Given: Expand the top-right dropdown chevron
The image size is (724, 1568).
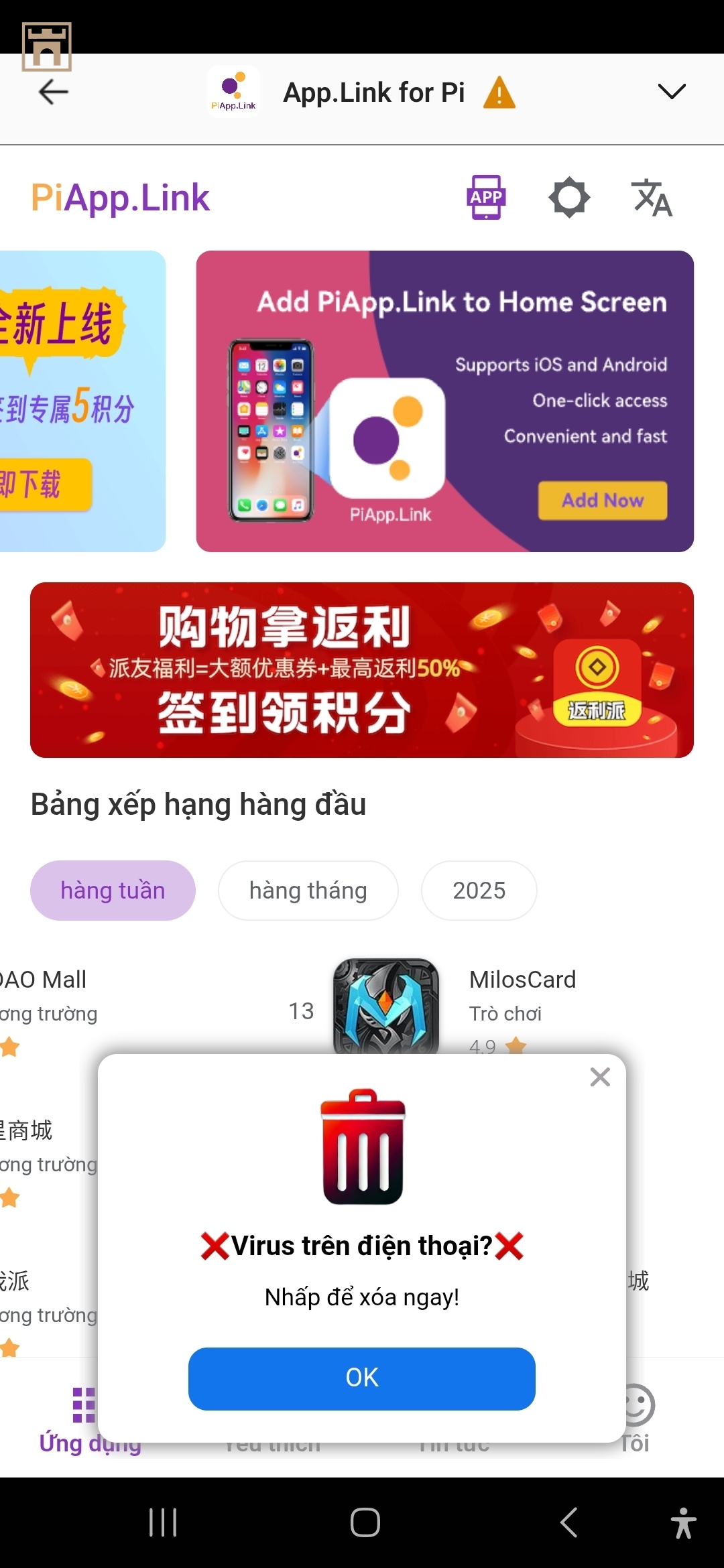Looking at the screenshot, I should (671, 91).
